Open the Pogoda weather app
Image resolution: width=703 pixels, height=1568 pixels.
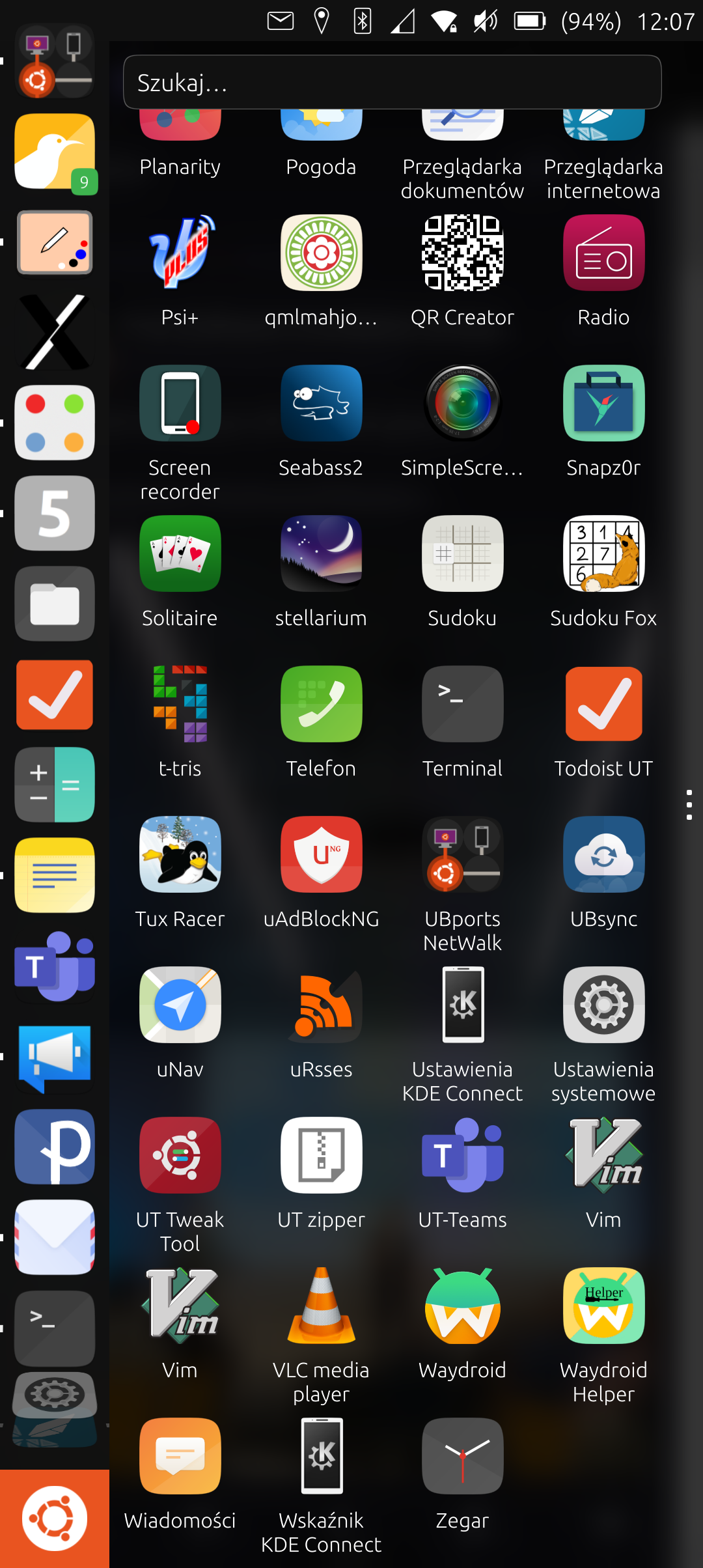click(321, 130)
